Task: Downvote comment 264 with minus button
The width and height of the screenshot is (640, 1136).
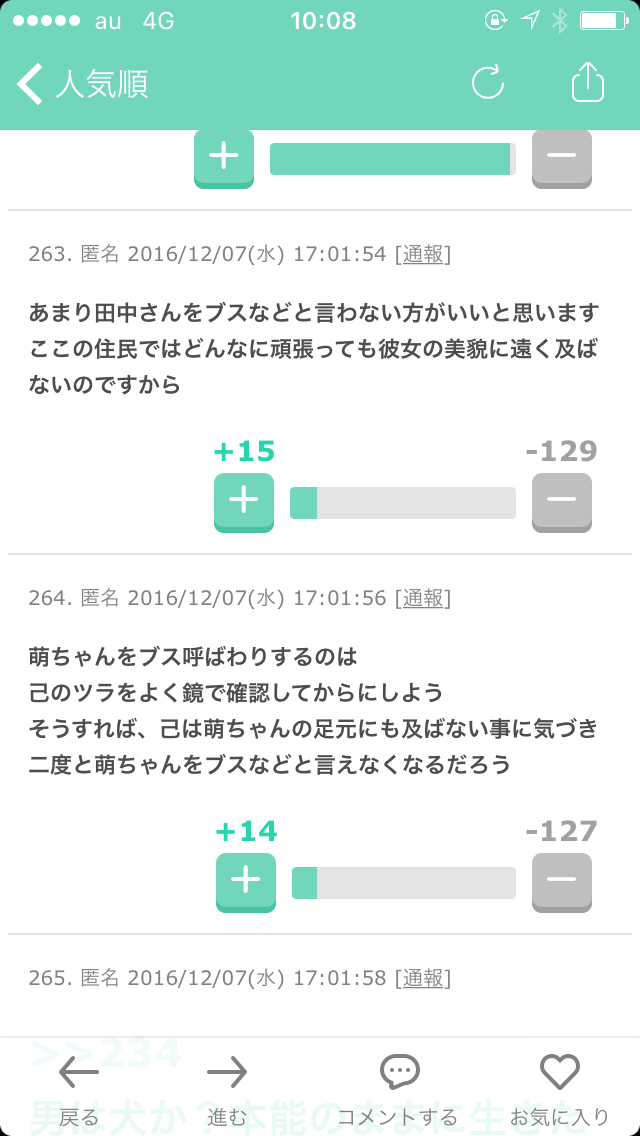Action: click(562, 882)
